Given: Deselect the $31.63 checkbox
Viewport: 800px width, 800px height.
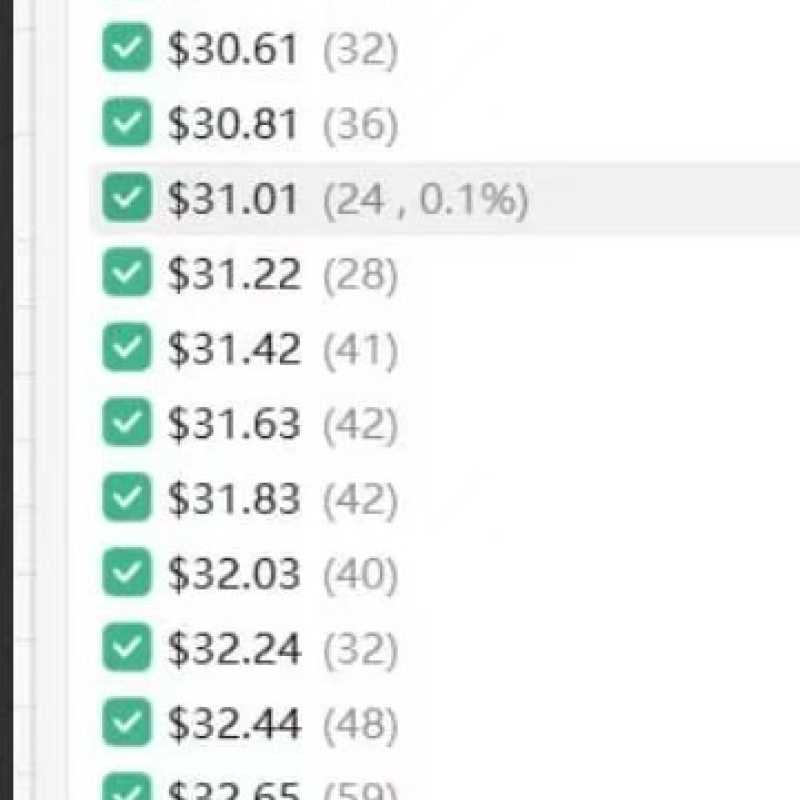Looking at the screenshot, I should (x=127, y=424).
